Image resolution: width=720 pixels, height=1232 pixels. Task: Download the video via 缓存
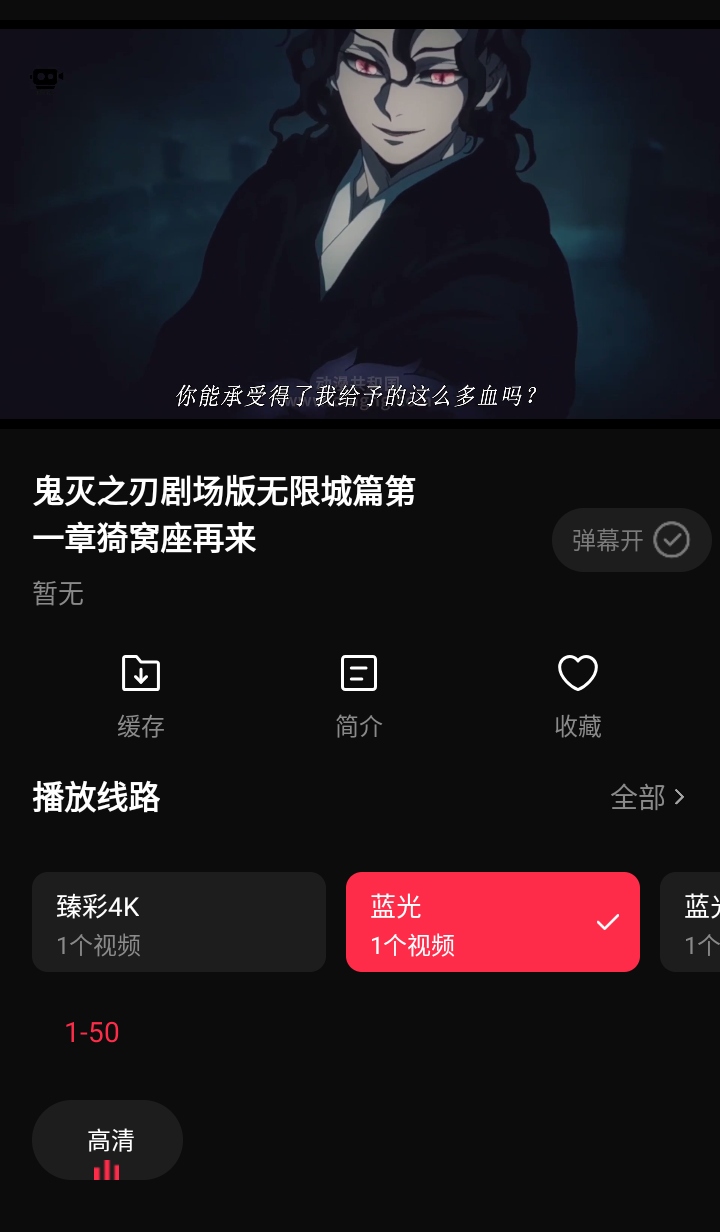coord(141,695)
